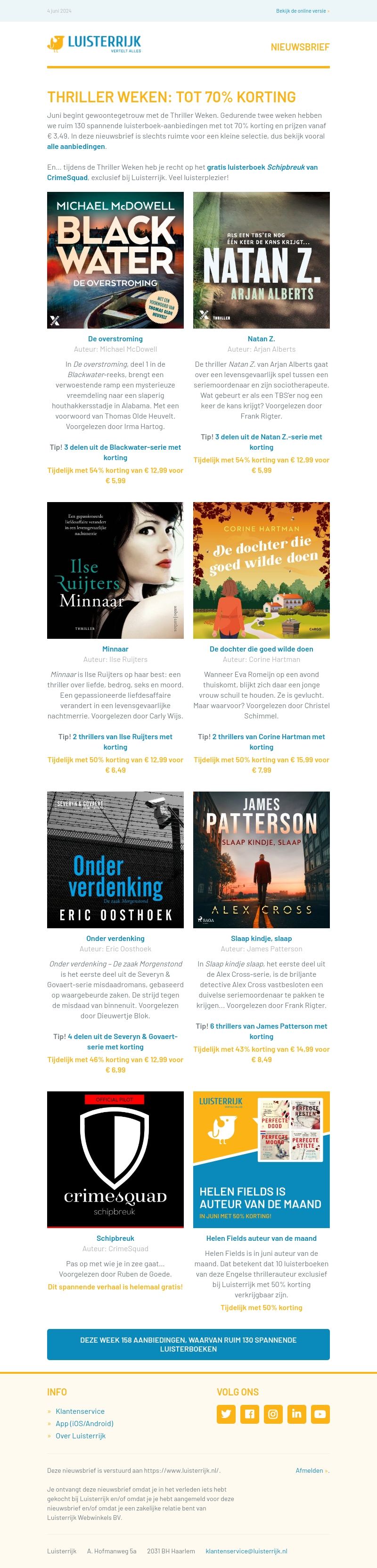Follow Luisterrijk on Twitter
Screen dimensions: 377x1568
pyautogui.click(x=226, y=1413)
